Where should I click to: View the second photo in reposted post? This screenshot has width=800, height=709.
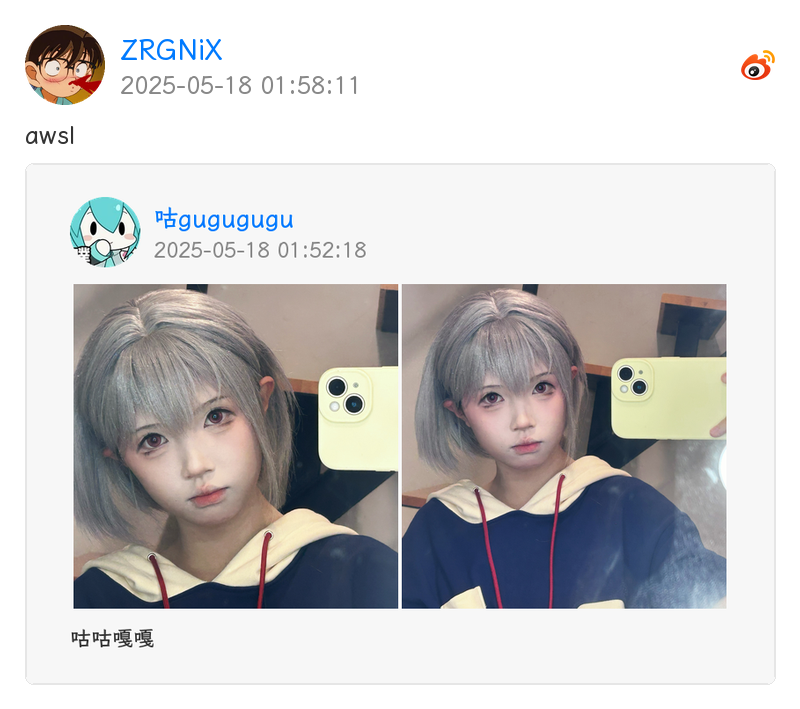564,446
